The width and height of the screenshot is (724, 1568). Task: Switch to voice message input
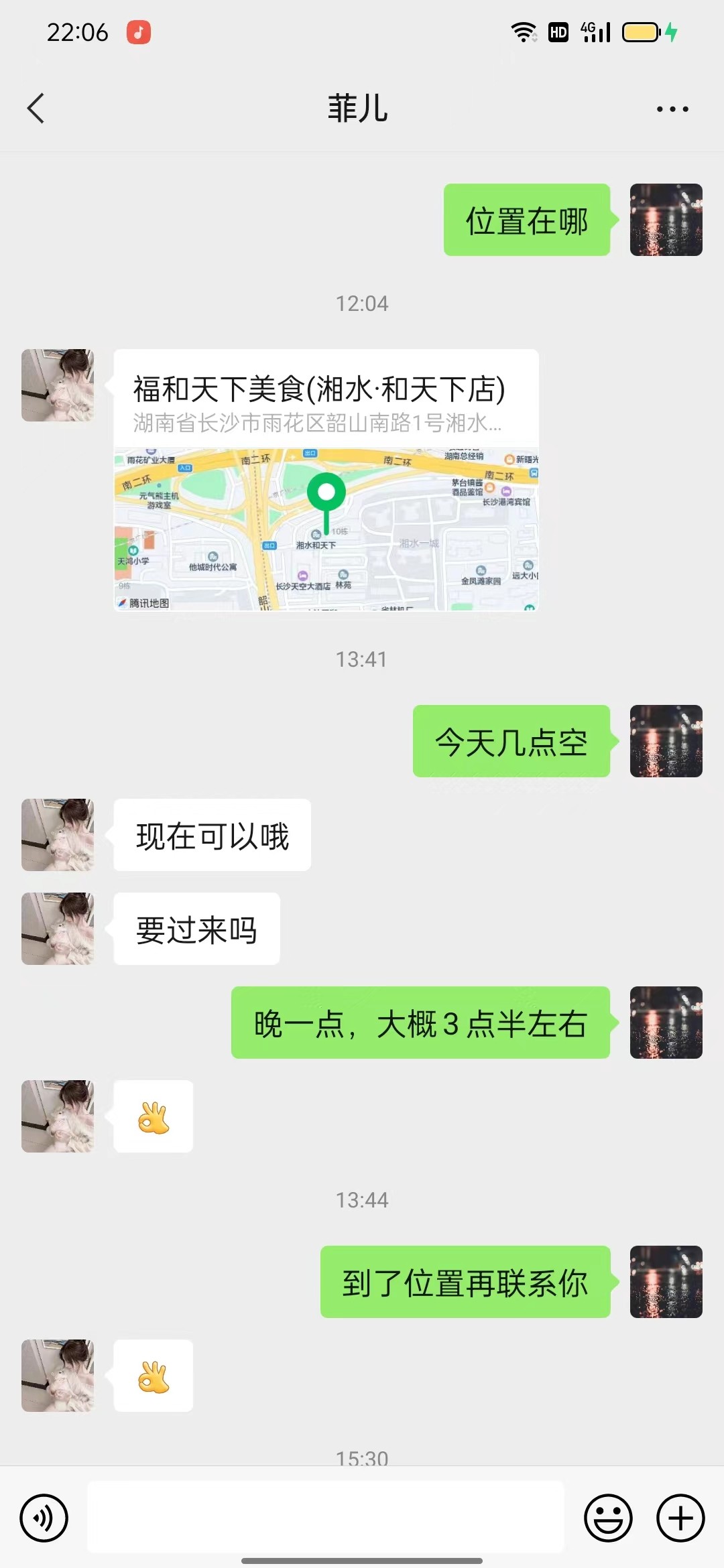coord(44,1518)
